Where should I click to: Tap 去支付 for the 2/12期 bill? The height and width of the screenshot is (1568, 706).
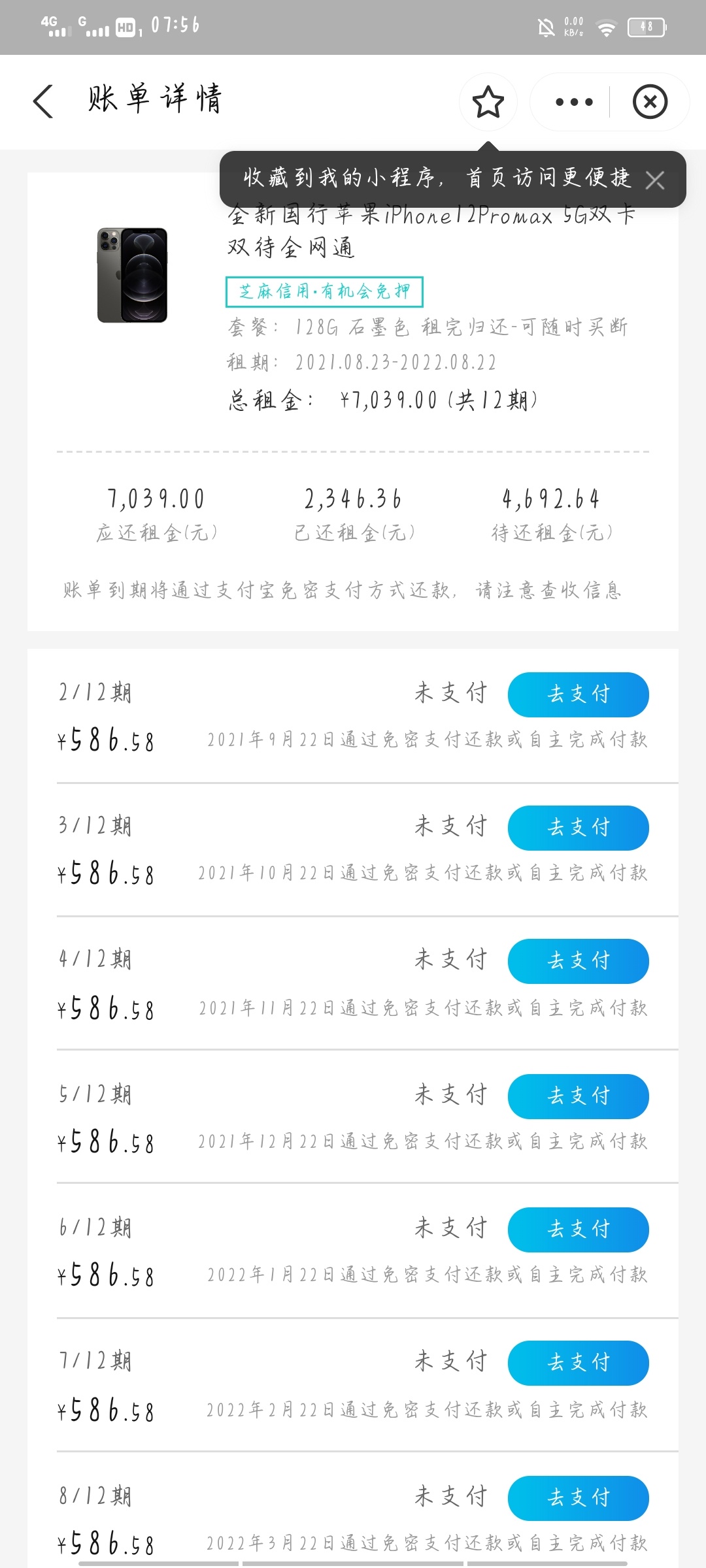(x=578, y=694)
